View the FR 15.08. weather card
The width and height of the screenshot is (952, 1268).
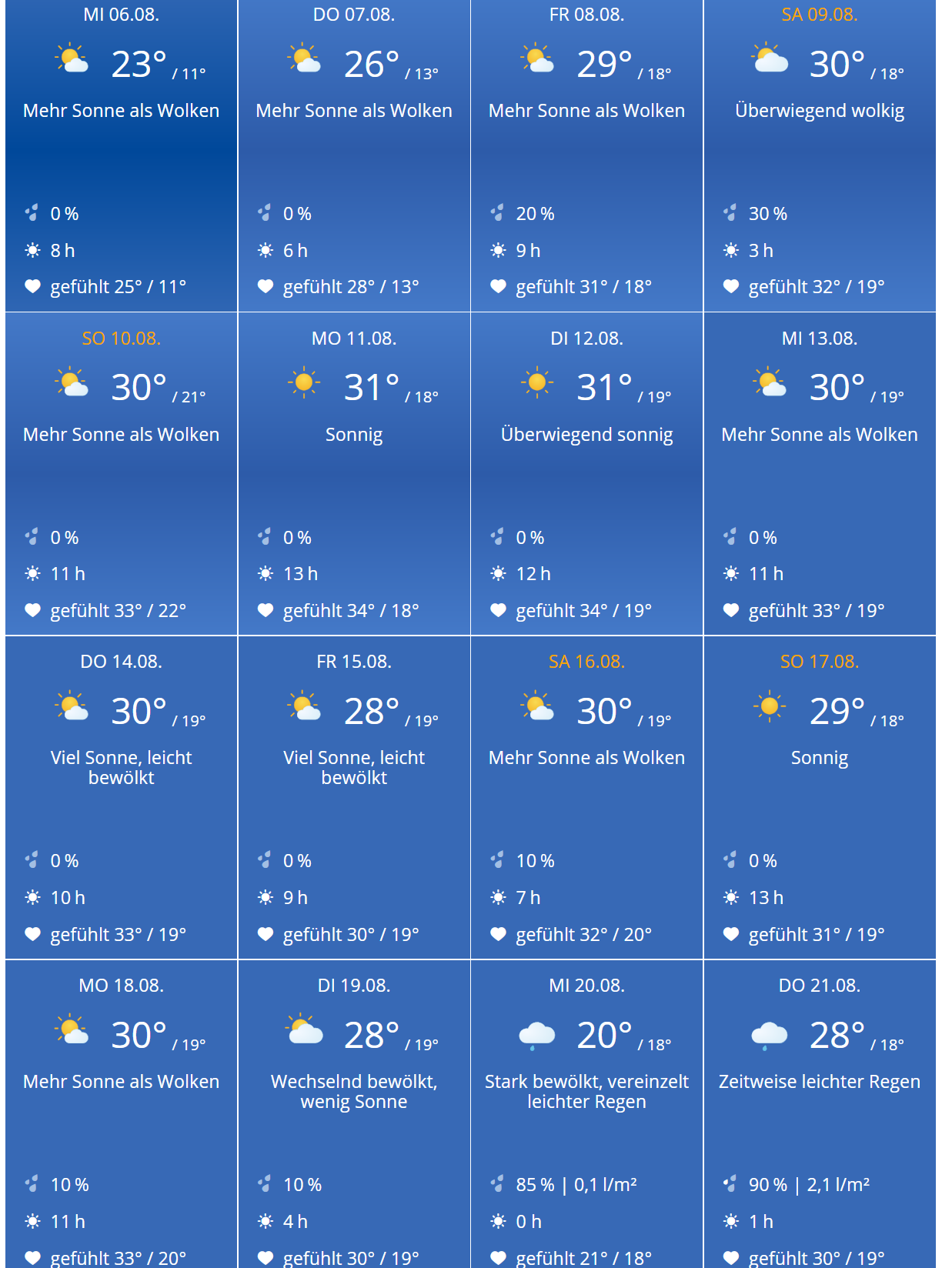tap(354, 800)
